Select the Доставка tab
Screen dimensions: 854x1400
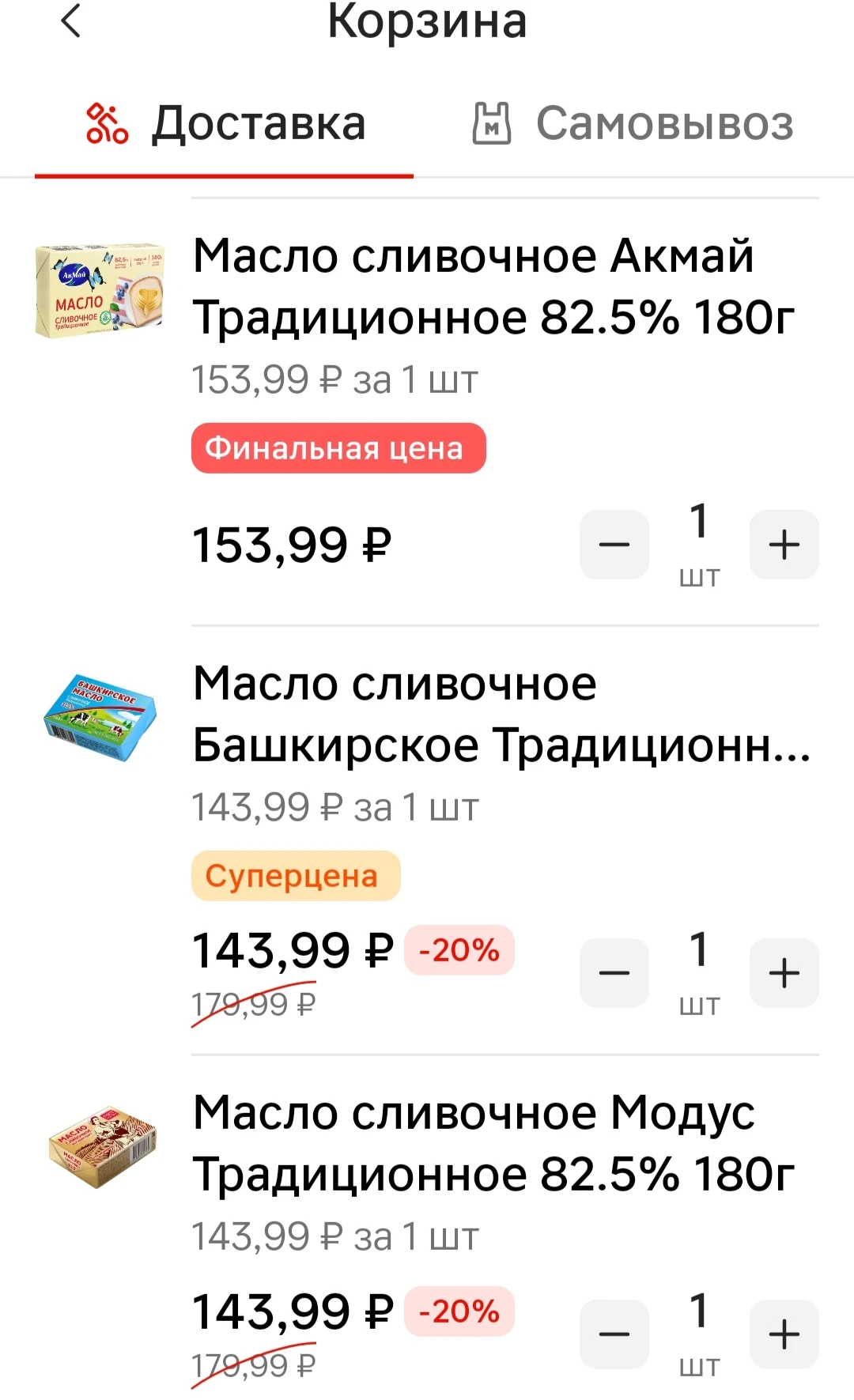coord(225,124)
